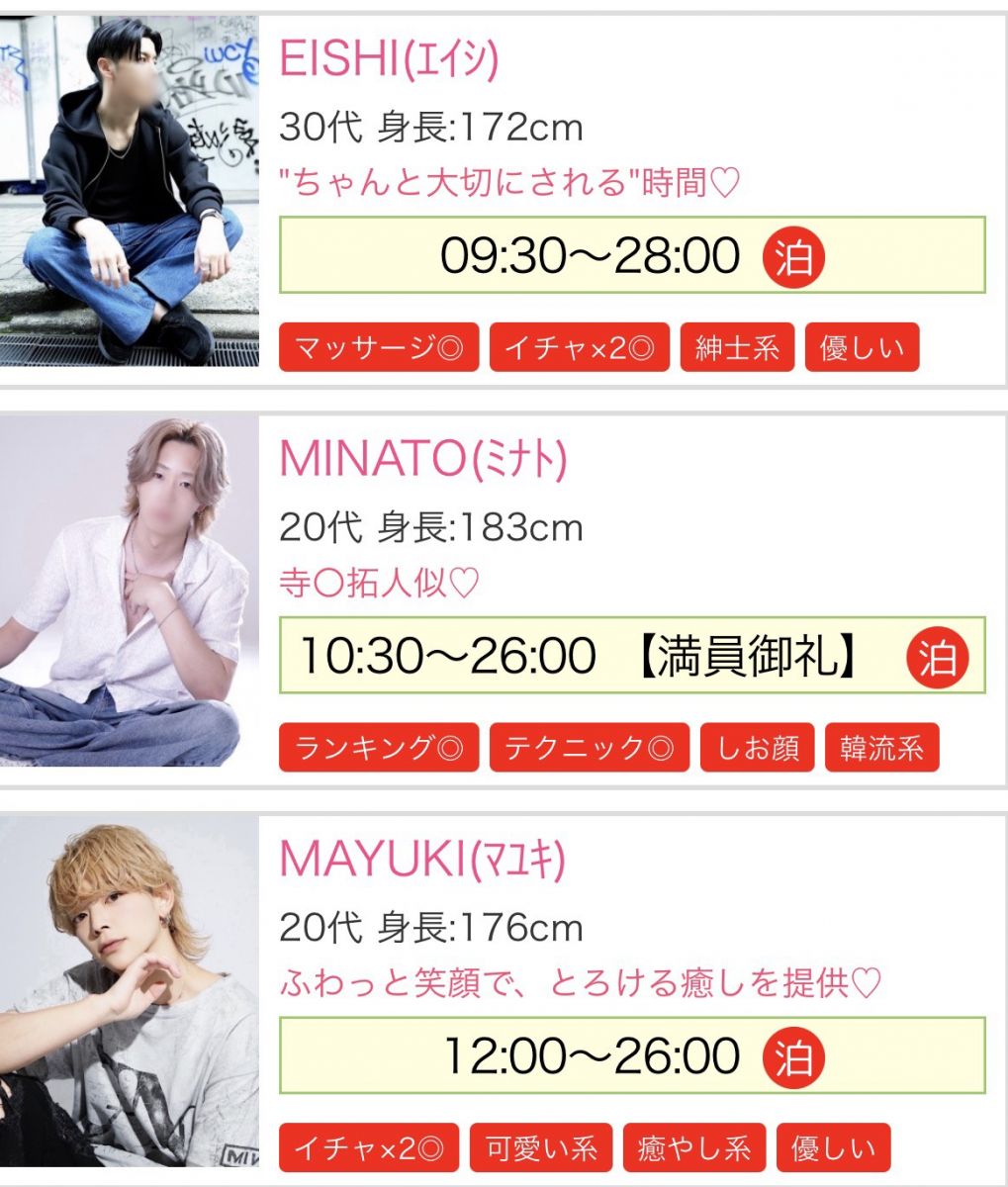Select the 紳士系 tag

(x=737, y=347)
